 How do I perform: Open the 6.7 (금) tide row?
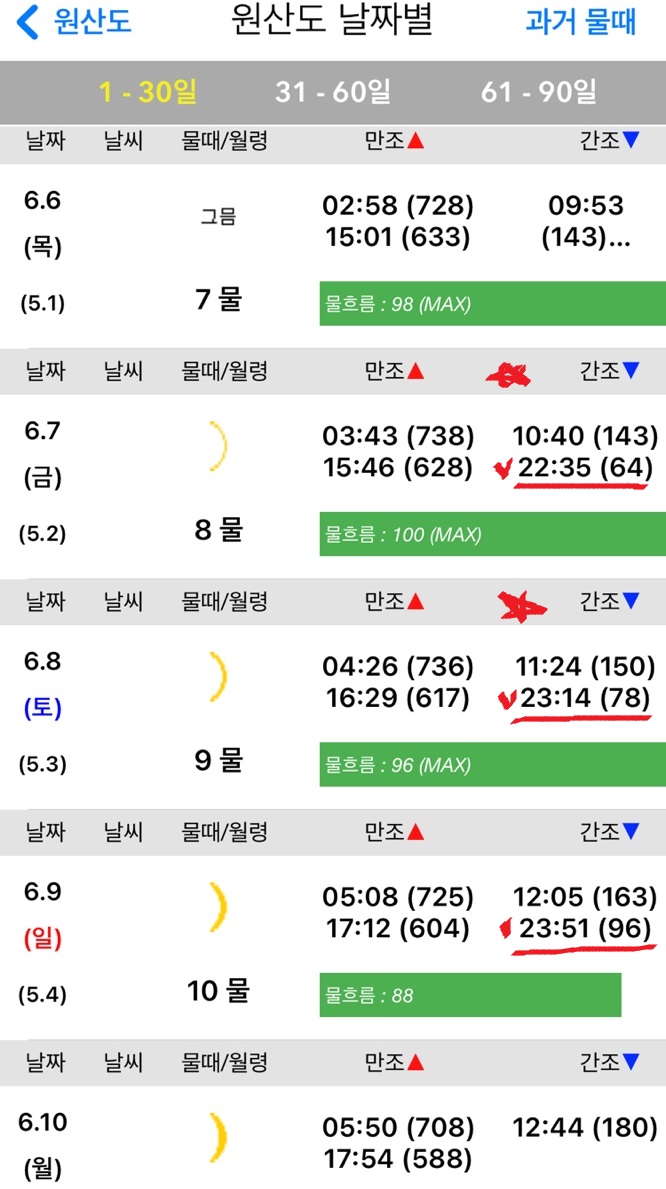pyautogui.click(x=333, y=487)
